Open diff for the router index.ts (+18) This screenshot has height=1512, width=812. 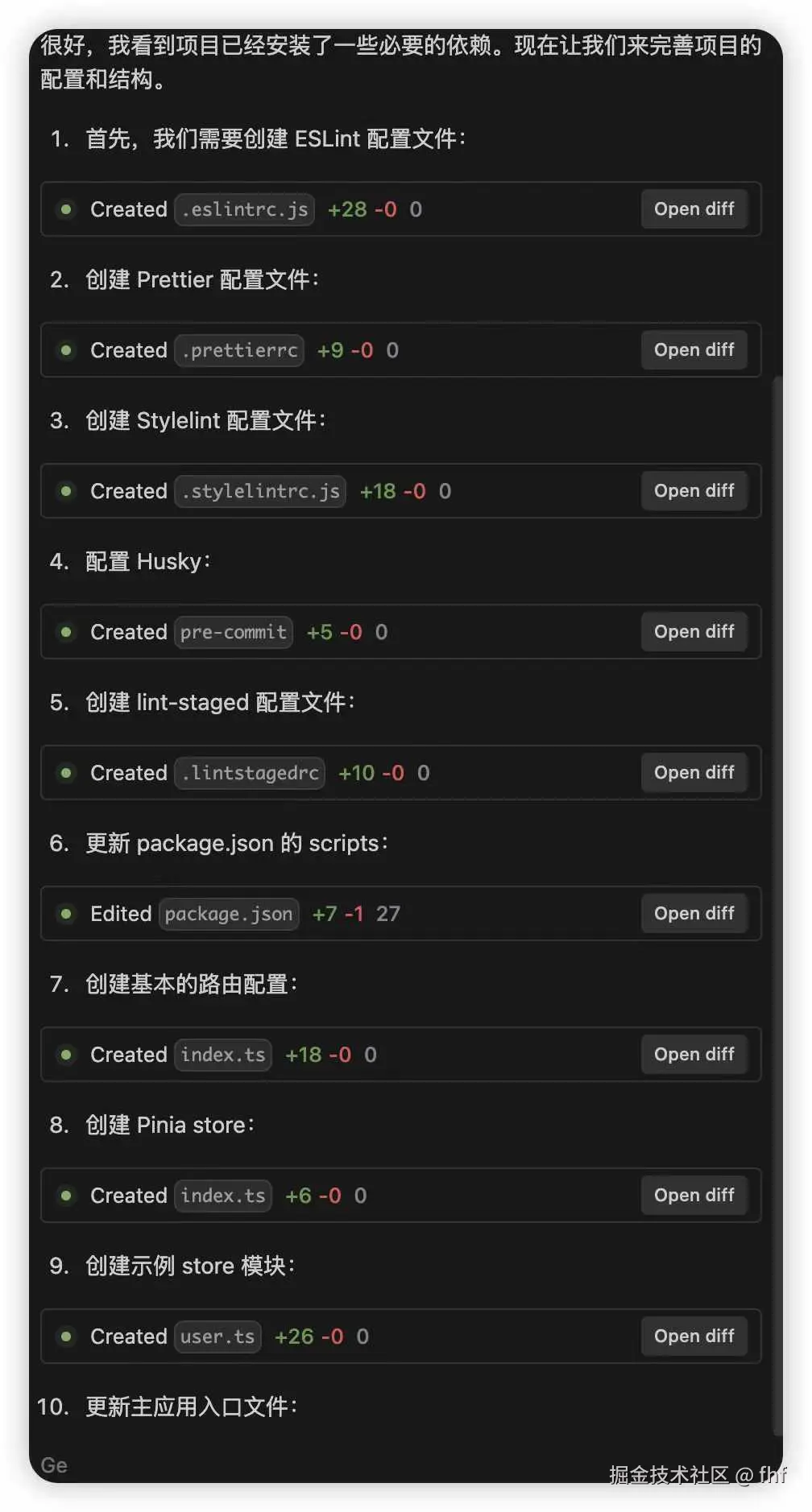click(694, 1055)
